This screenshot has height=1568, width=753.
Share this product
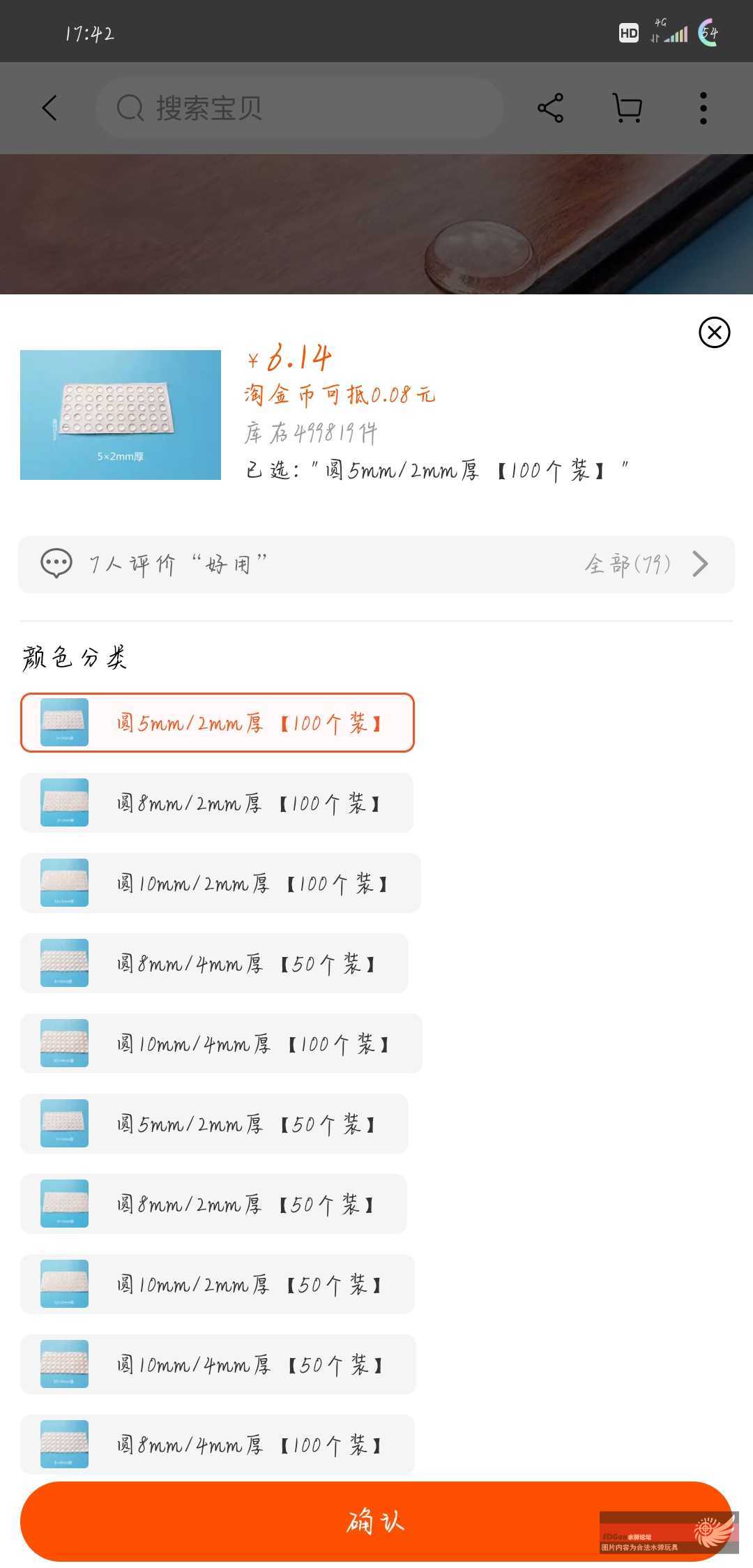[550, 108]
